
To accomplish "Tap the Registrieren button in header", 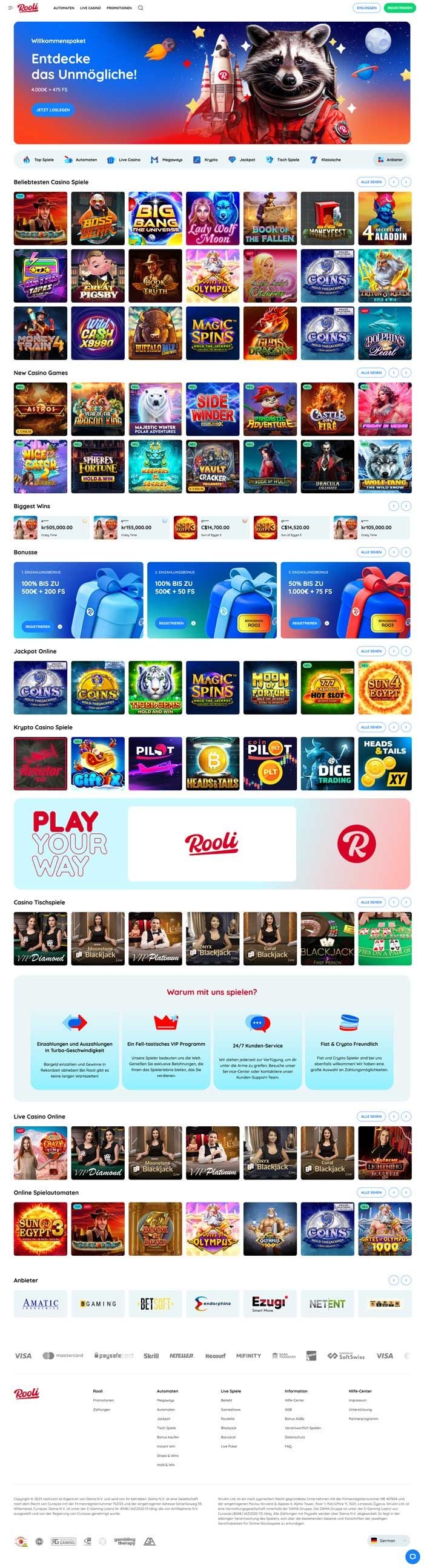I will 399,8.
